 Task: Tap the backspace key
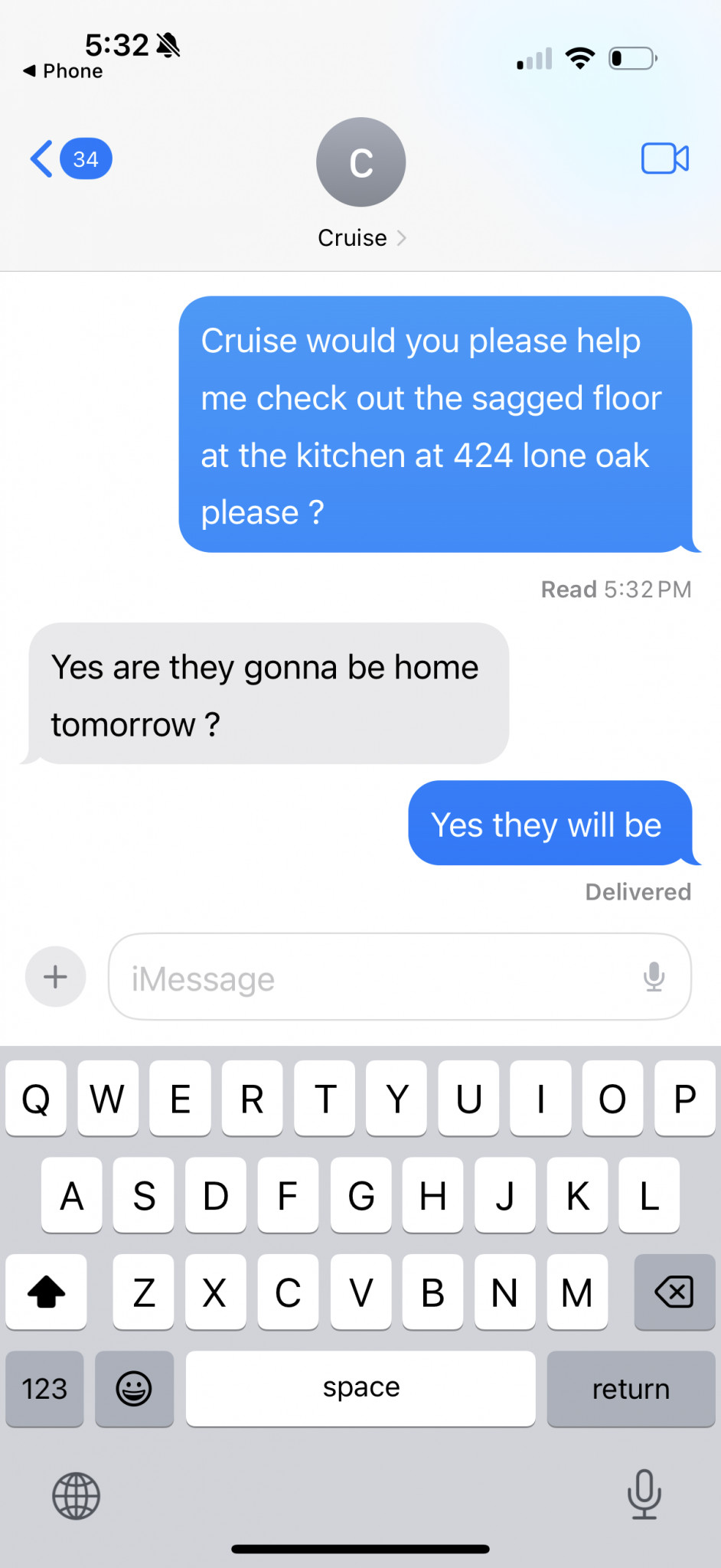pyautogui.click(x=674, y=1292)
